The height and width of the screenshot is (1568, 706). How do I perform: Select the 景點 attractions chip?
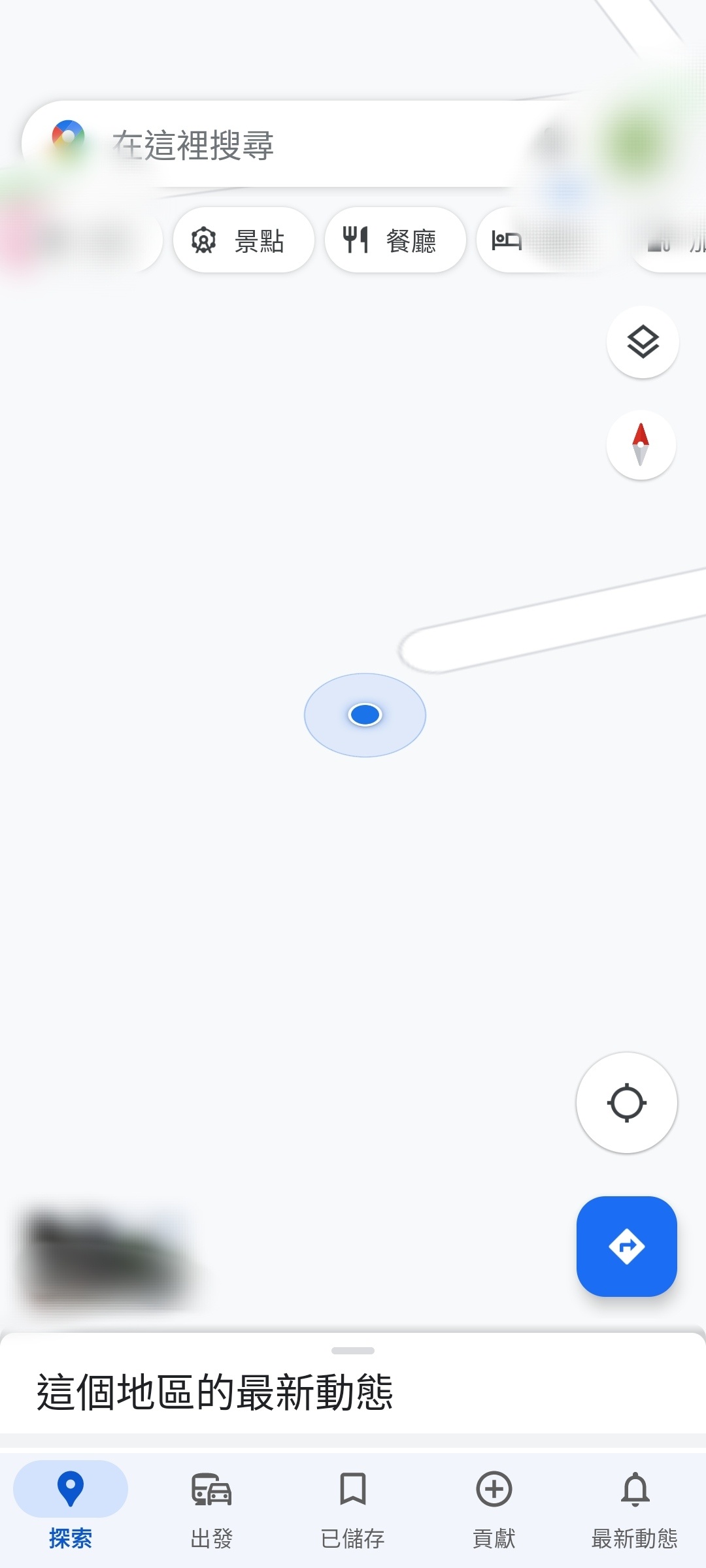pos(243,240)
